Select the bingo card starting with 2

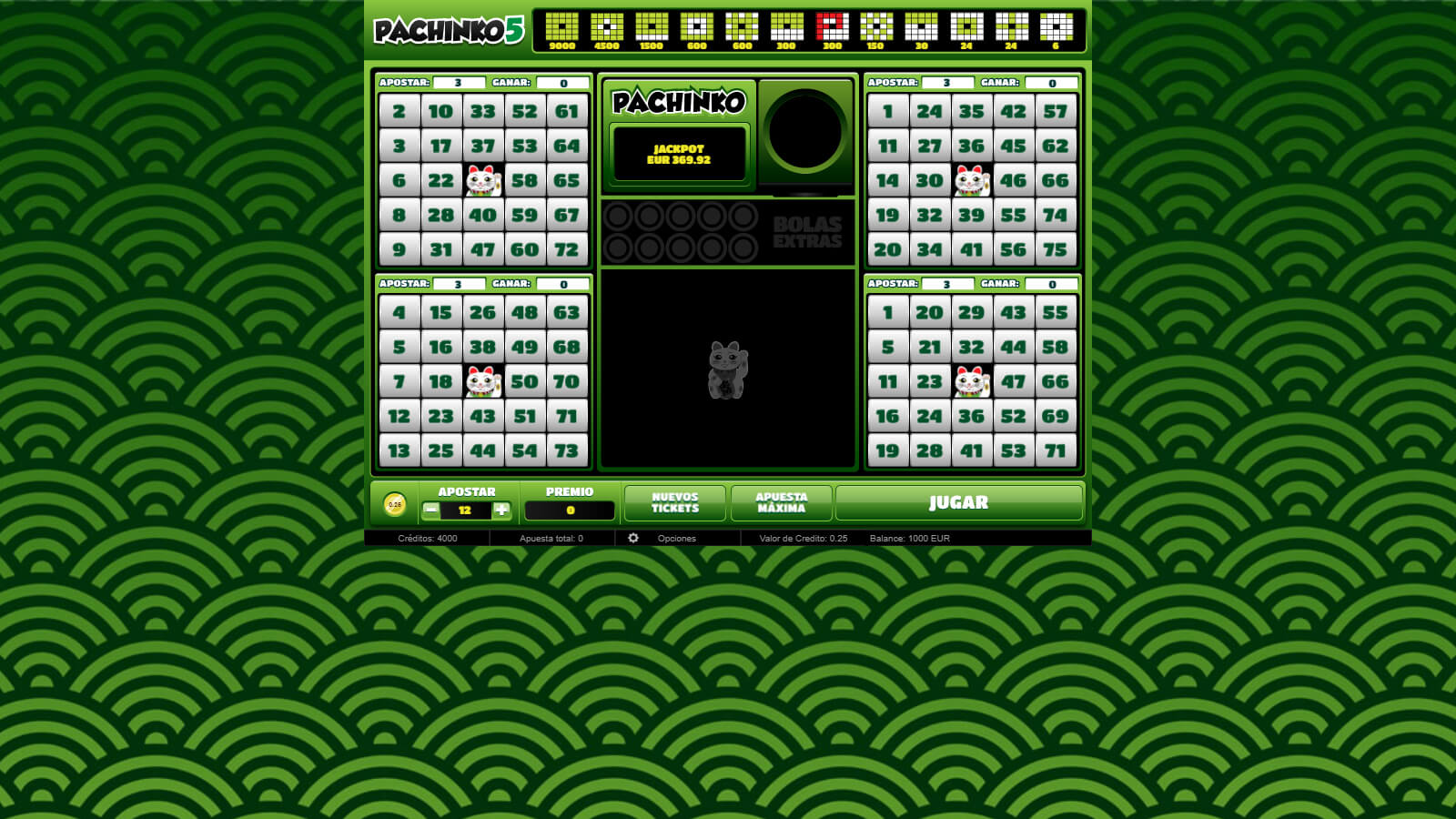coord(483,180)
